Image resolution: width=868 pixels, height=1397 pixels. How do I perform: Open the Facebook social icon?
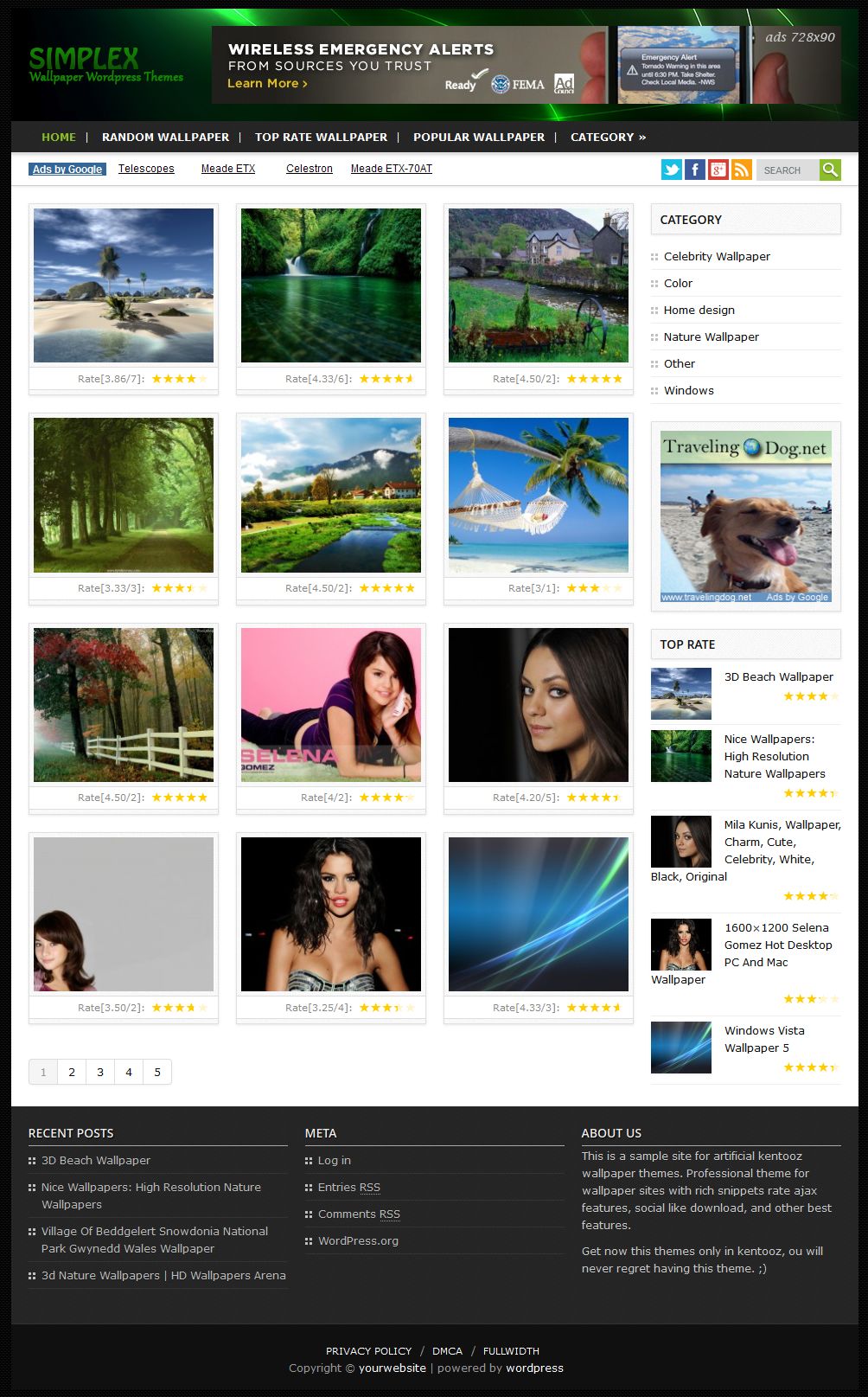(695, 170)
